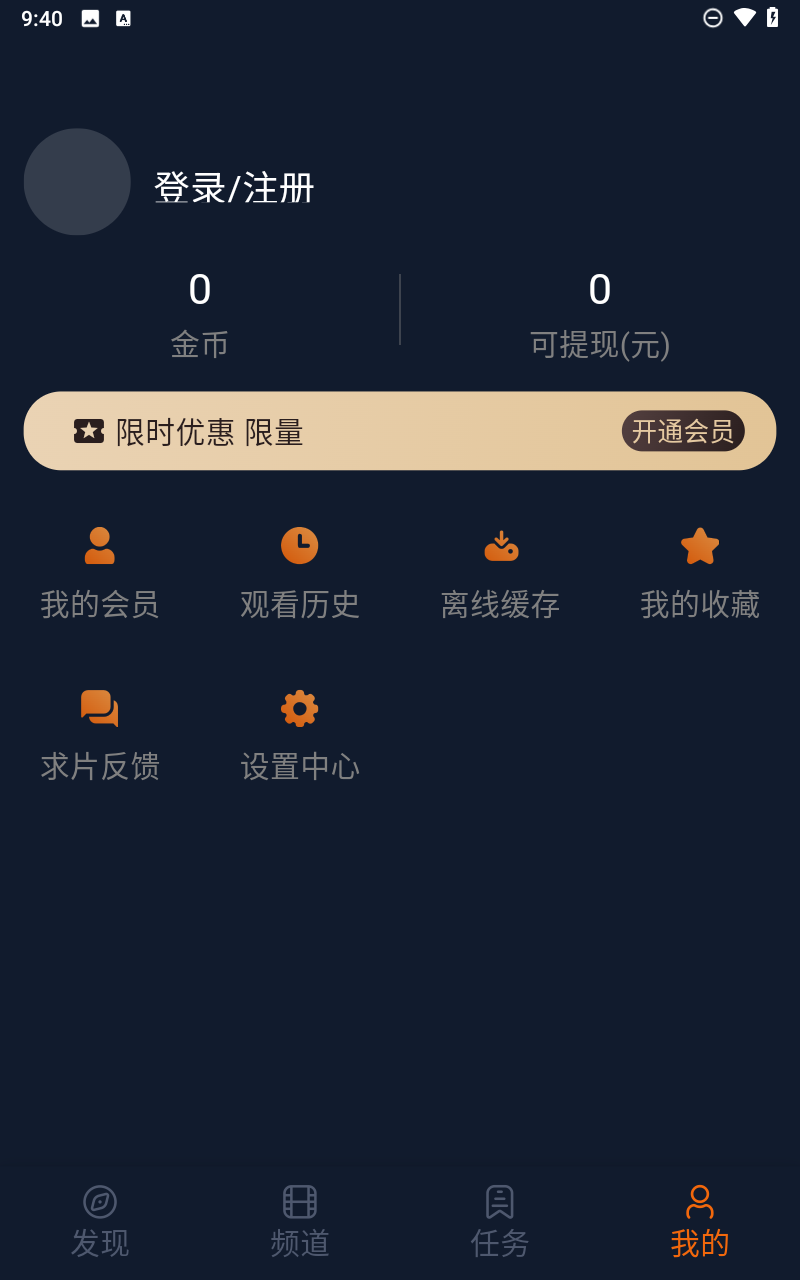Open the 可提现(元) withdrawable amount
Image resolution: width=800 pixels, height=1280 pixels.
click(600, 315)
